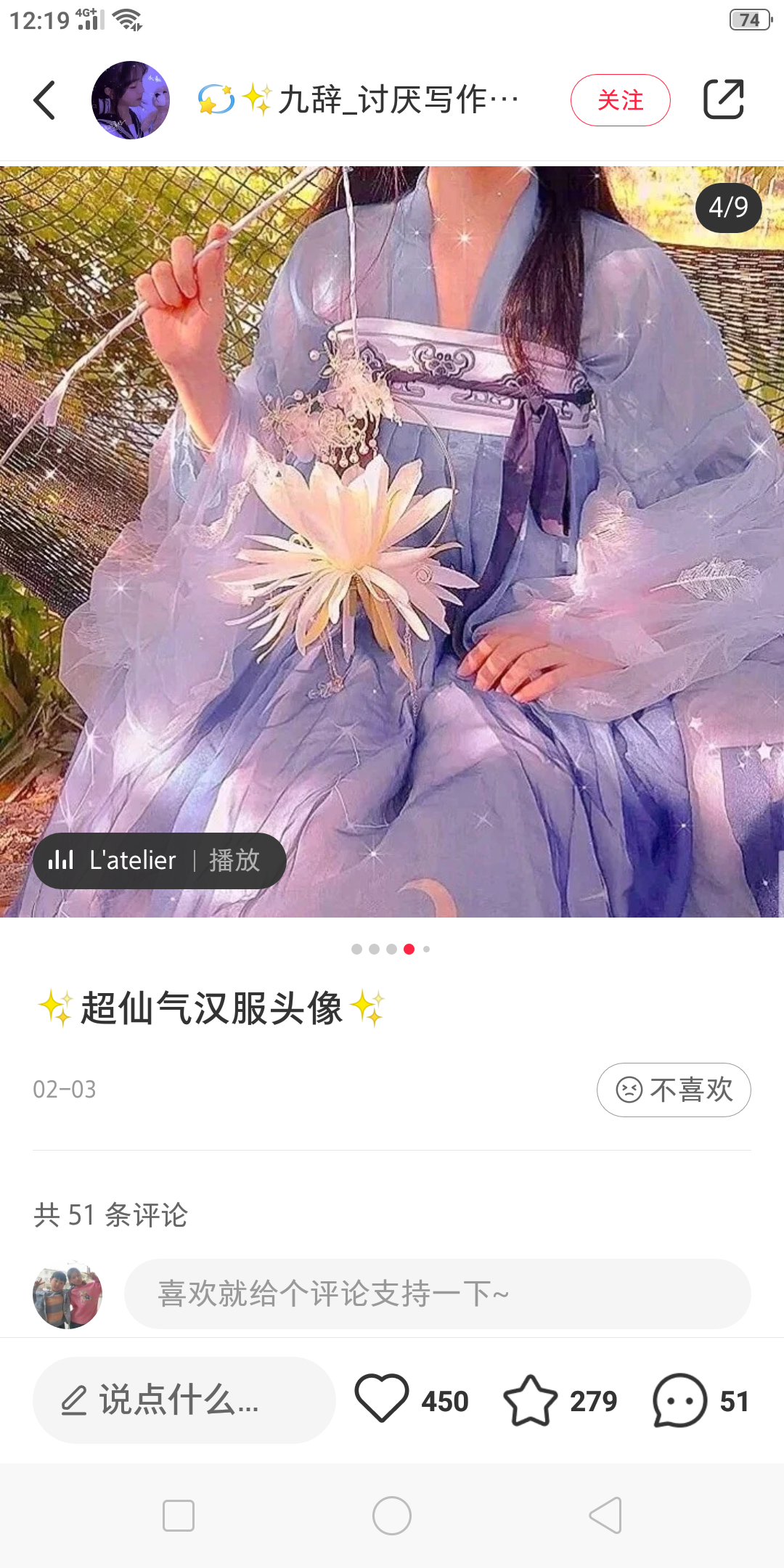Screen dimensions: 784x1568
Task: Like this post with the heart icon
Action: tap(382, 1398)
